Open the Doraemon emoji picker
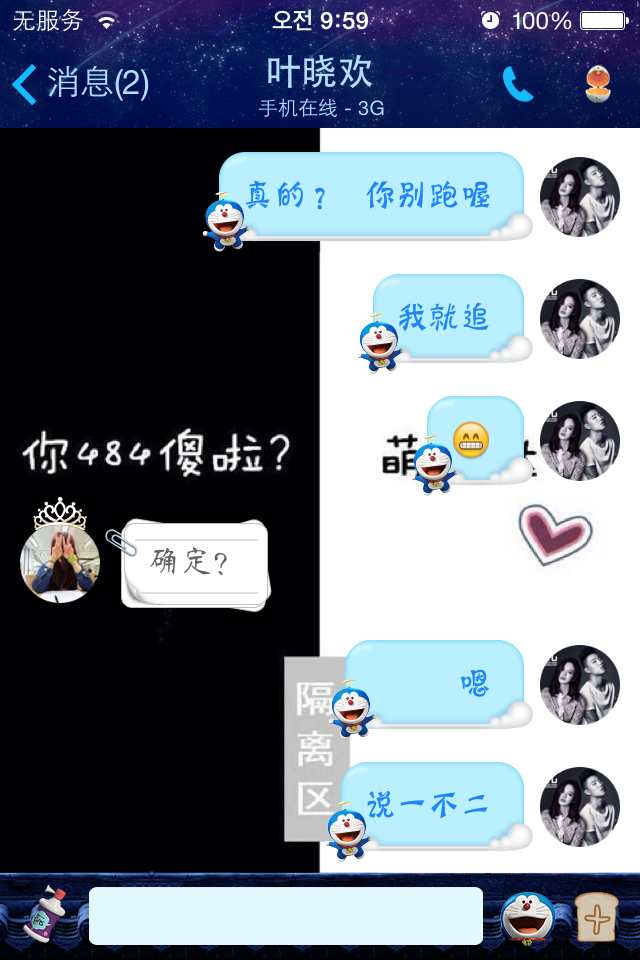 [527, 916]
